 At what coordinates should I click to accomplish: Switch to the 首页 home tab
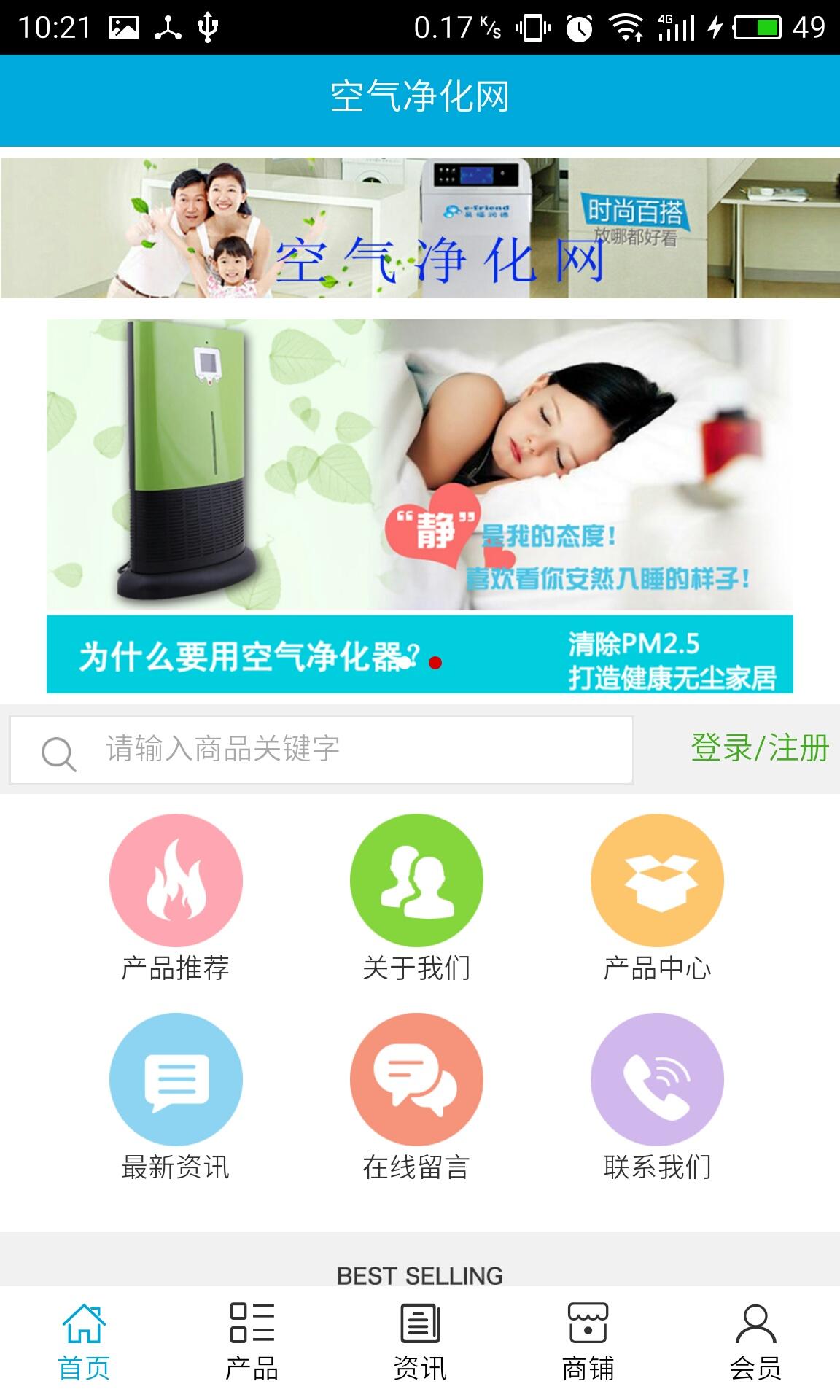point(84,1342)
